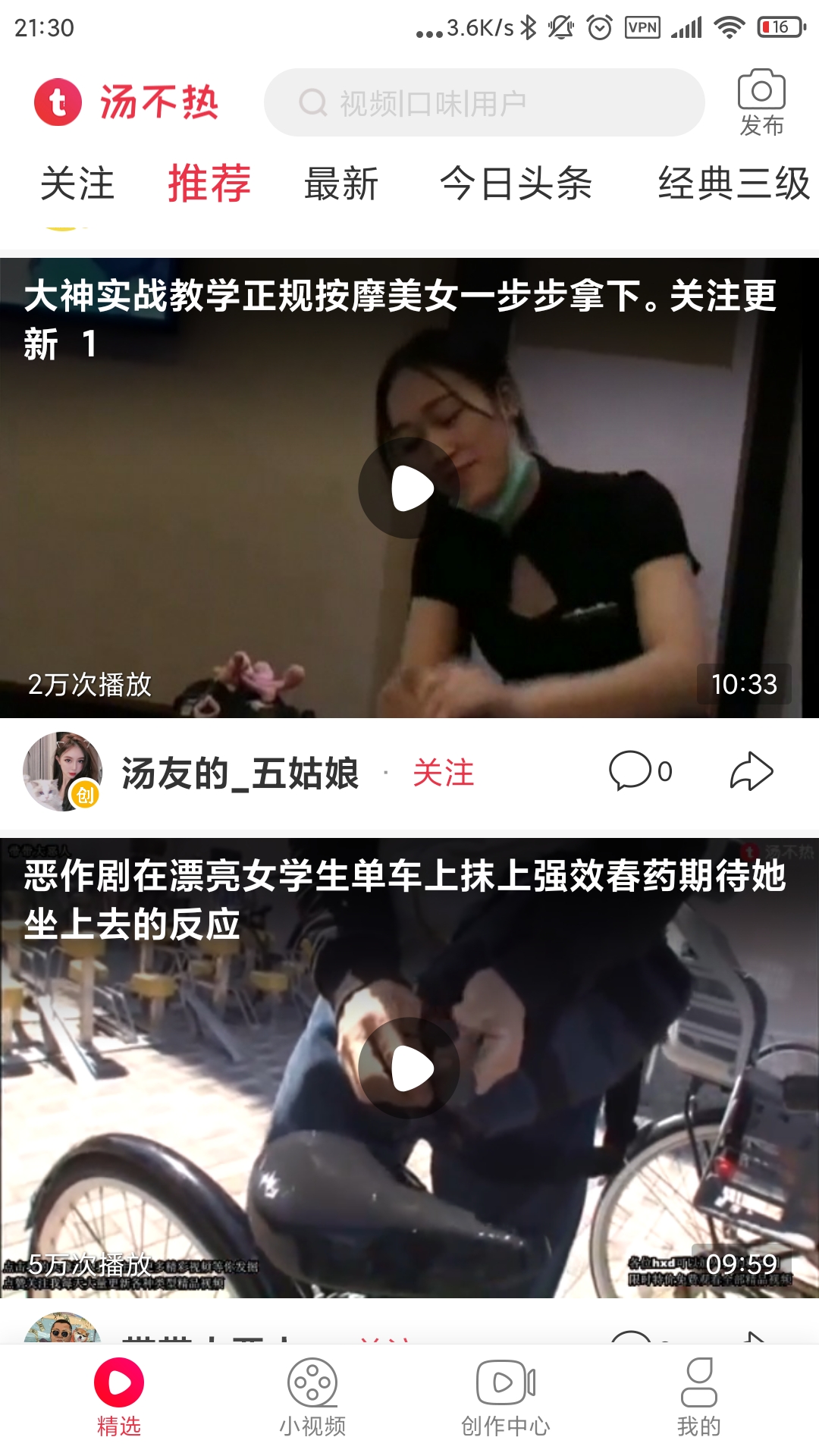
Task: Play the 10:33 video
Action: pyautogui.click(x=409, y=488)
